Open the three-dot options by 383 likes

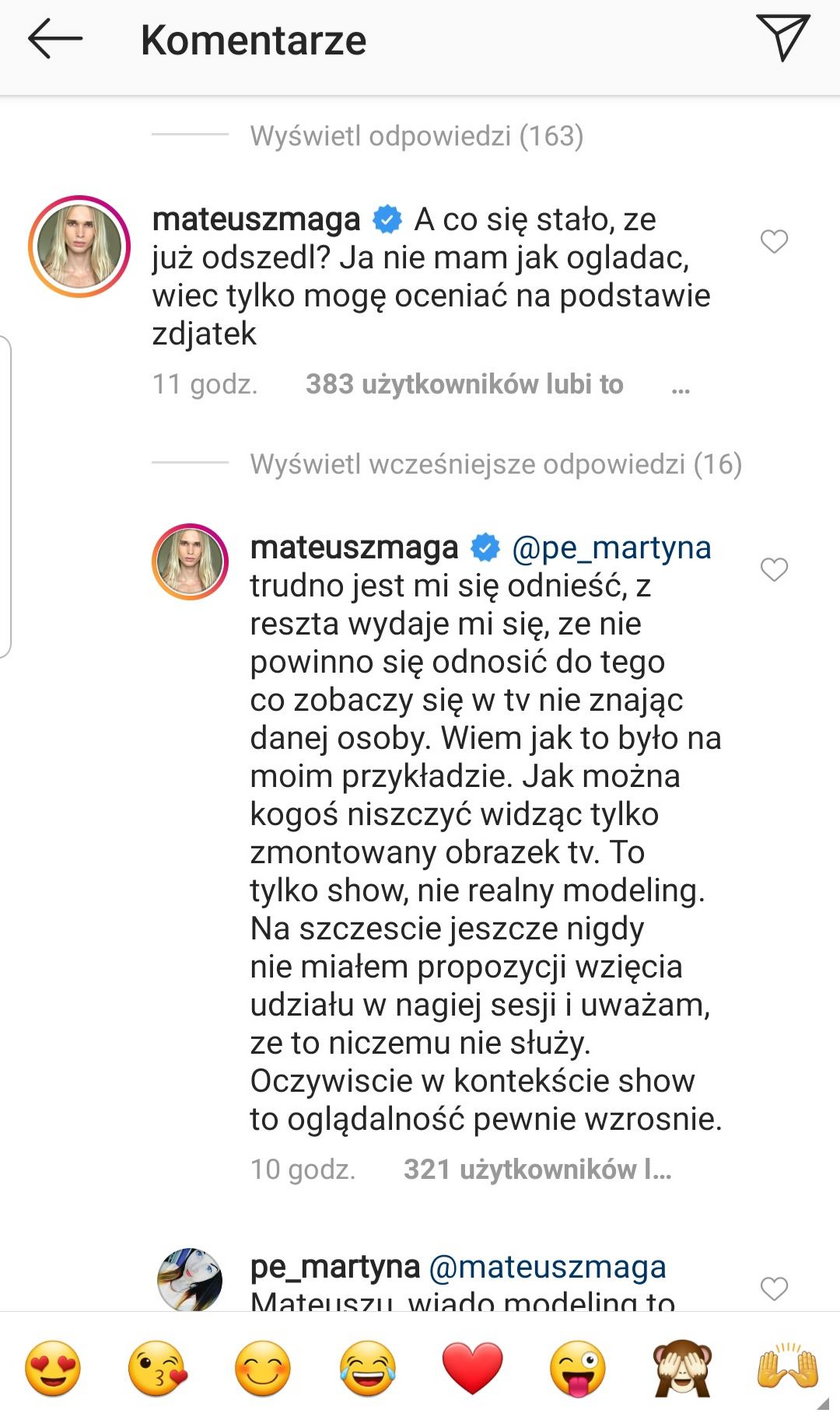coord(681,385)
